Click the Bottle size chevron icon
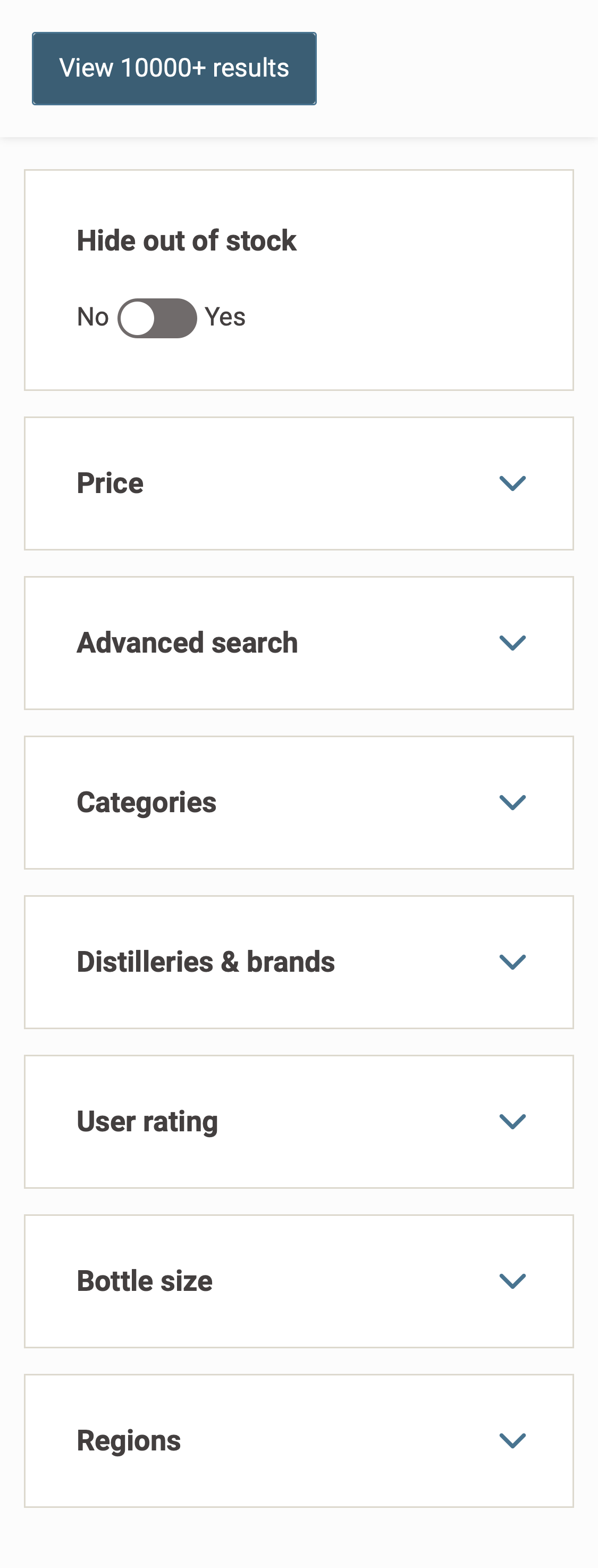This screenshot has height=1568, width=598. [513, 1281]
